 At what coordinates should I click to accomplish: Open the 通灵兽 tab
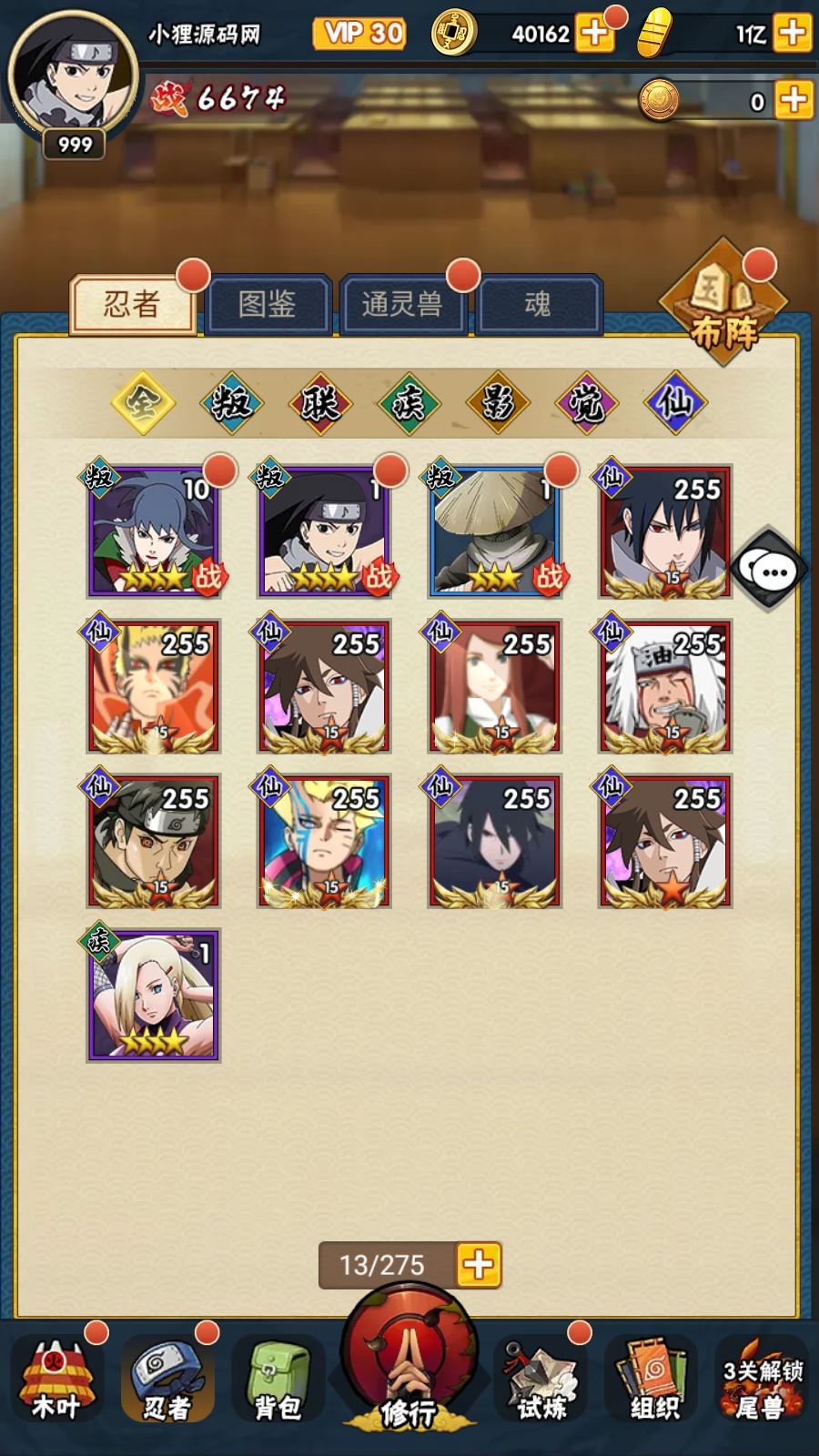pyautogui.click(x=401, y=304)
